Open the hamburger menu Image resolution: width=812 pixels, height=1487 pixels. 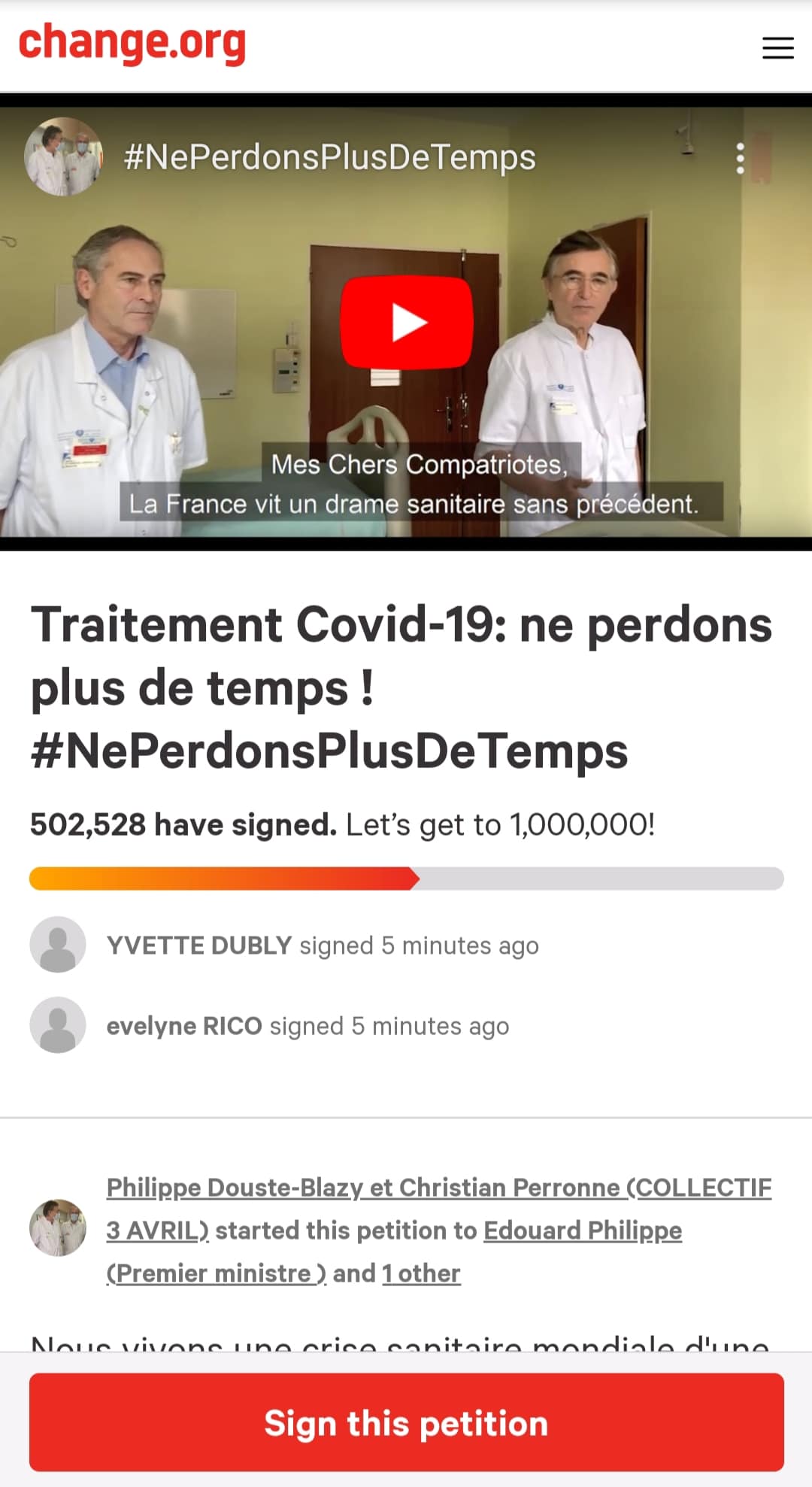[777, 47]
